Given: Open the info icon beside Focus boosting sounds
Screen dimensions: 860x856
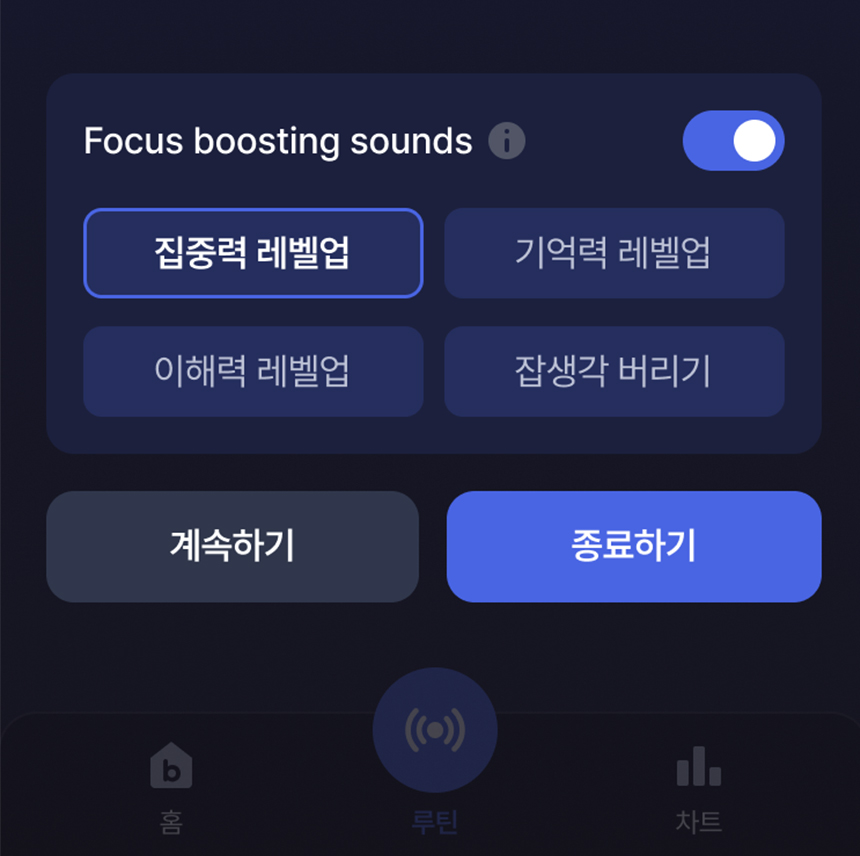Looking at the screenshot, I should pyautogui.click(x=507, y=140).
